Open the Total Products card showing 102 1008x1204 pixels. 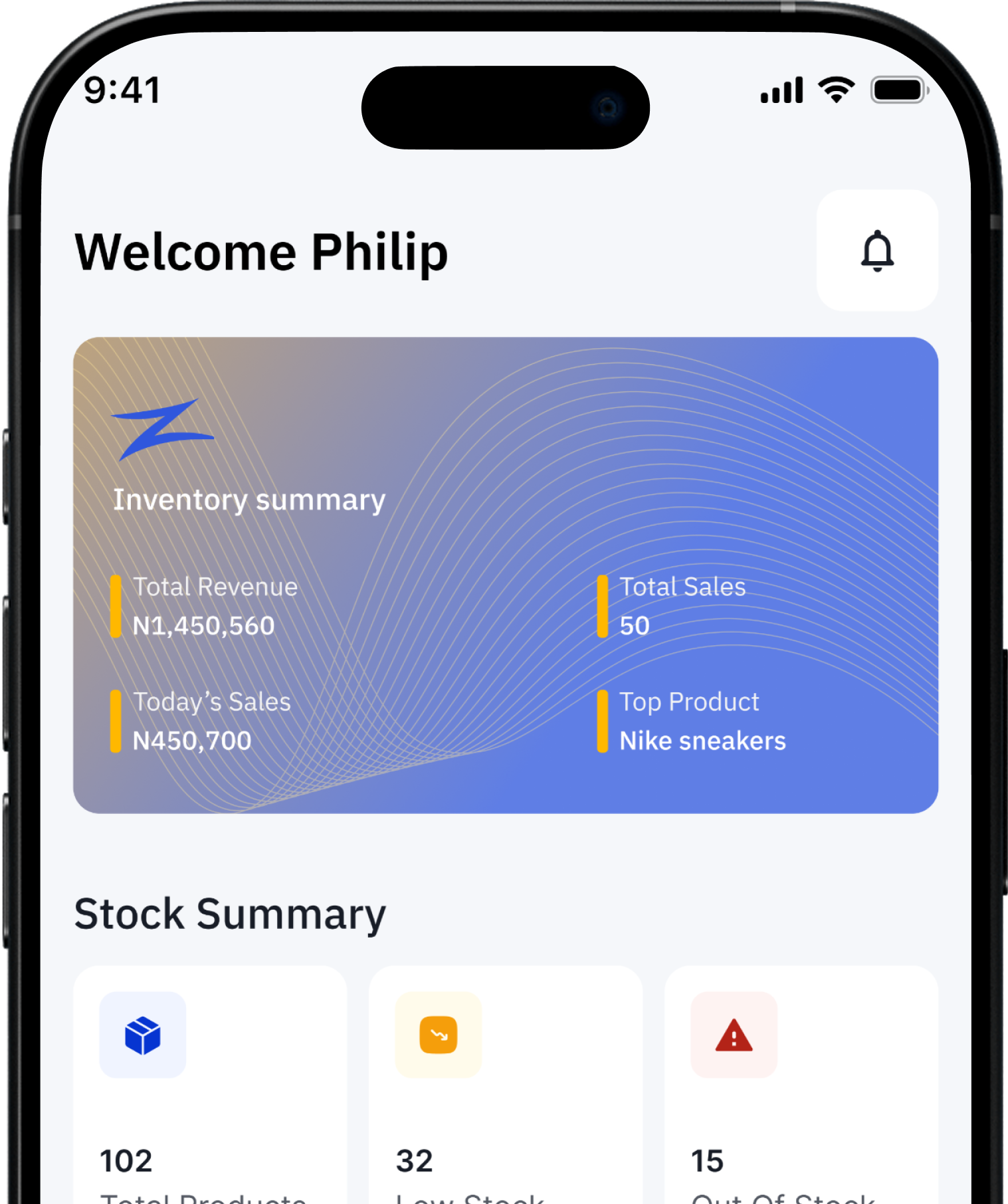click(x=210, y=1090)
